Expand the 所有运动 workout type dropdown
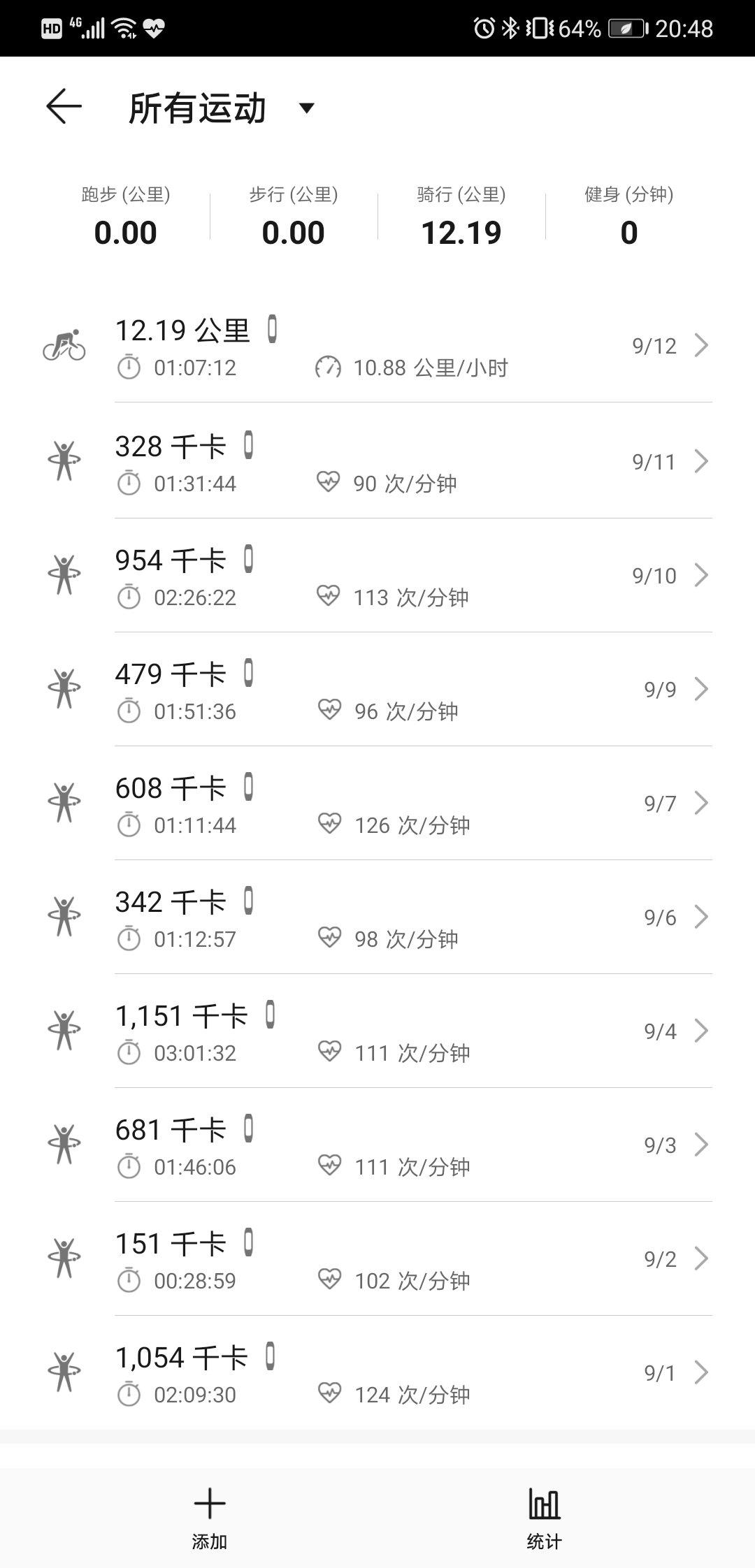 [x=305, y=108]
